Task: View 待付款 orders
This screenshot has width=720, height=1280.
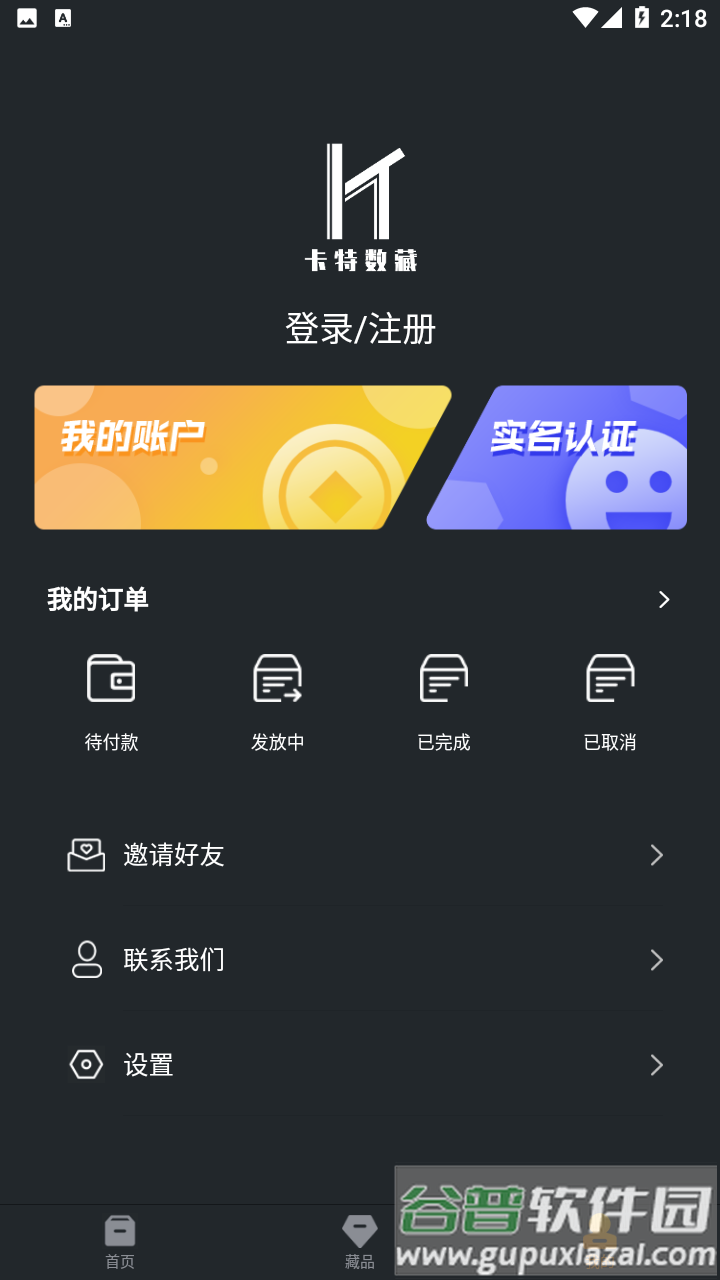Action: (x=111, y=700)
